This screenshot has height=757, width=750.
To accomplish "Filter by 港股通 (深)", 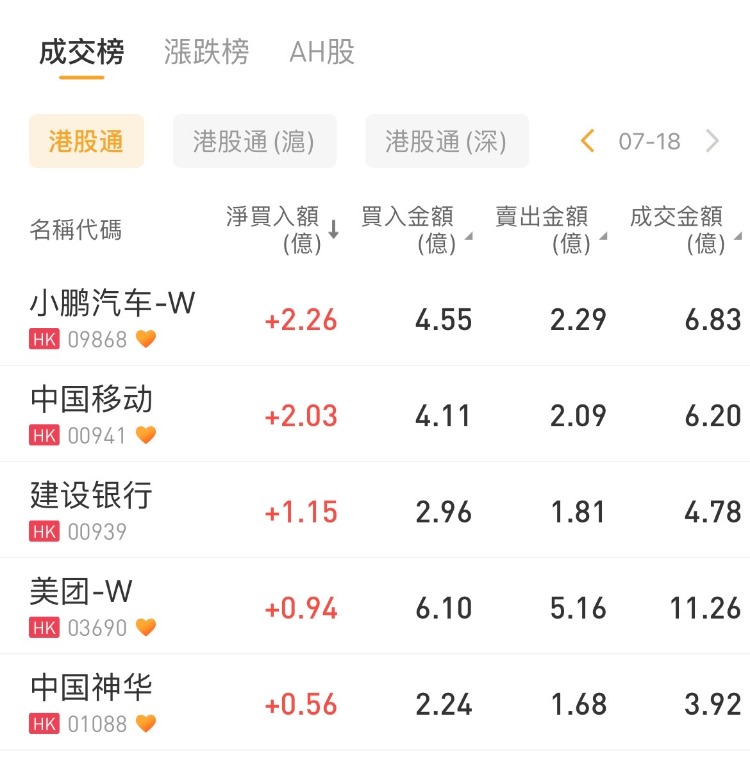I will pyautogui.click(x=446, y=141).
